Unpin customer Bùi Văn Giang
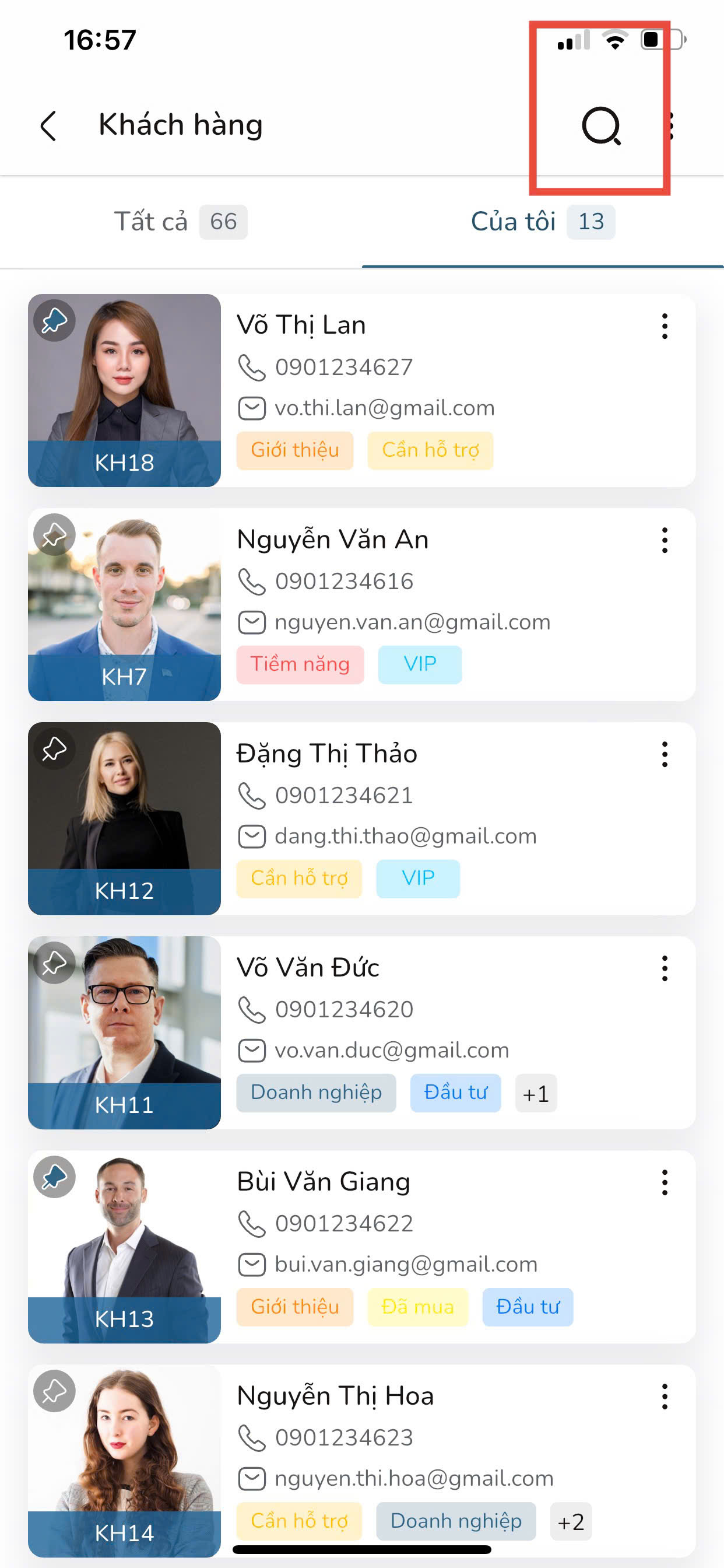 click(54, 1177)
